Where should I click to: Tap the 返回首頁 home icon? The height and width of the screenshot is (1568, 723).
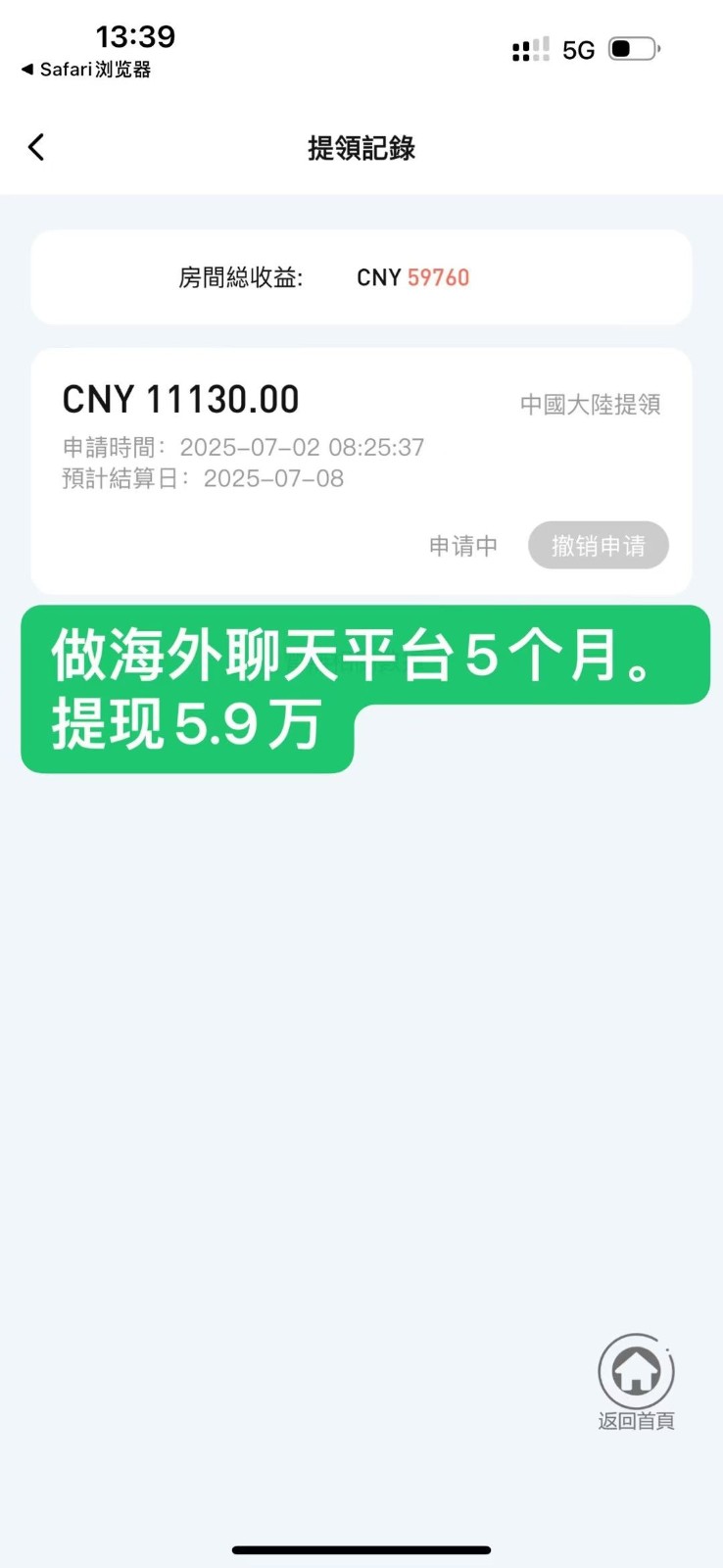pos(636,1372)
